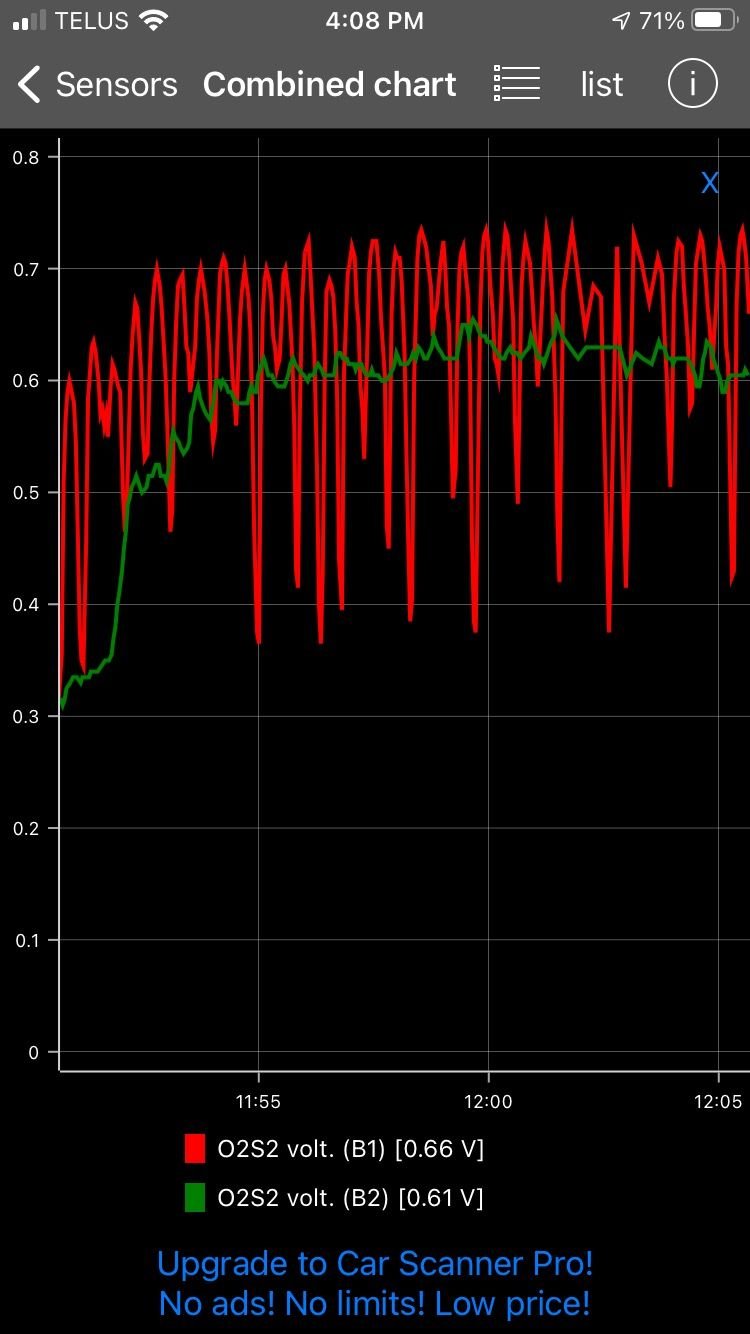Viewport: 750px width, 1334px height.
Task: Open the list icon in toolbar
Action: coord(517,84)
